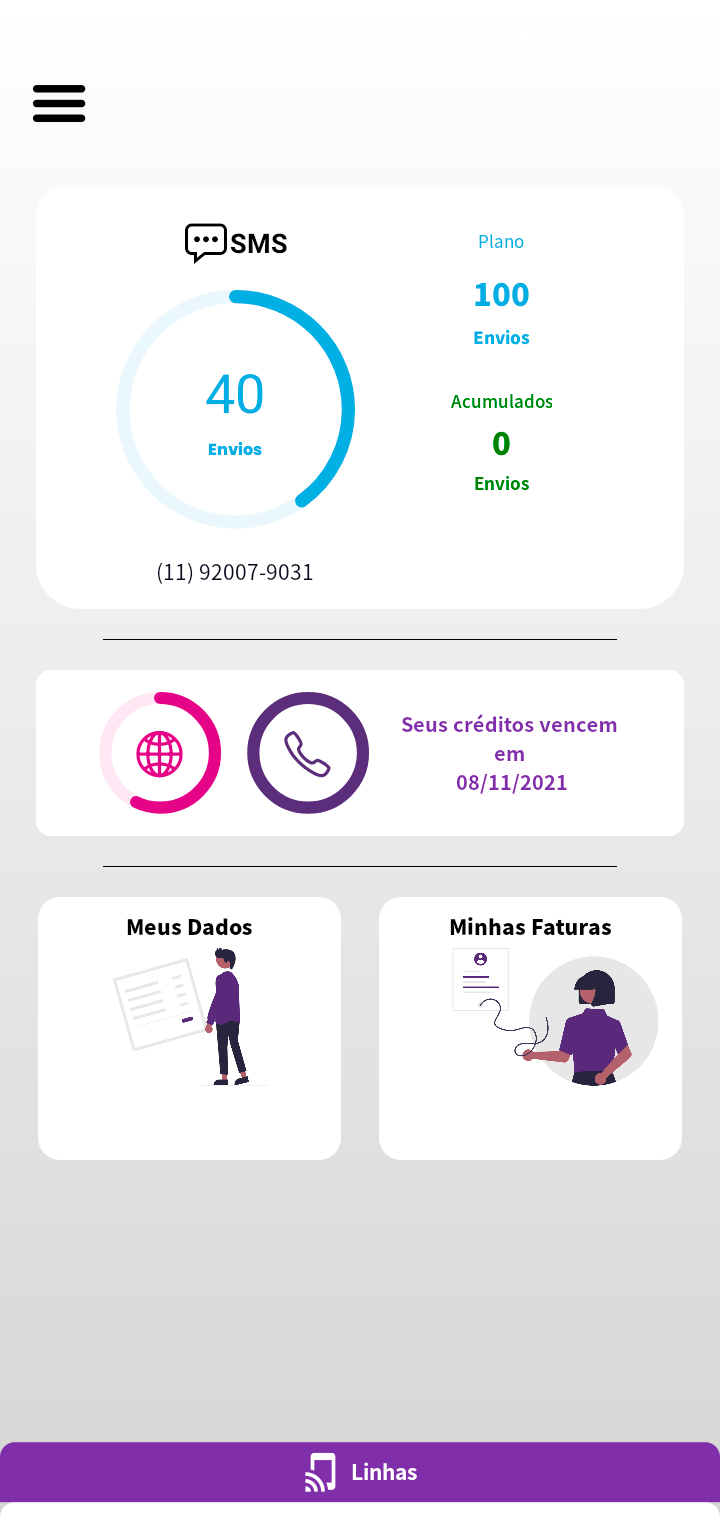Screen dimensions: 720x1523
Task: Select the internet data globe circle
Action: [x=160, y=753]
